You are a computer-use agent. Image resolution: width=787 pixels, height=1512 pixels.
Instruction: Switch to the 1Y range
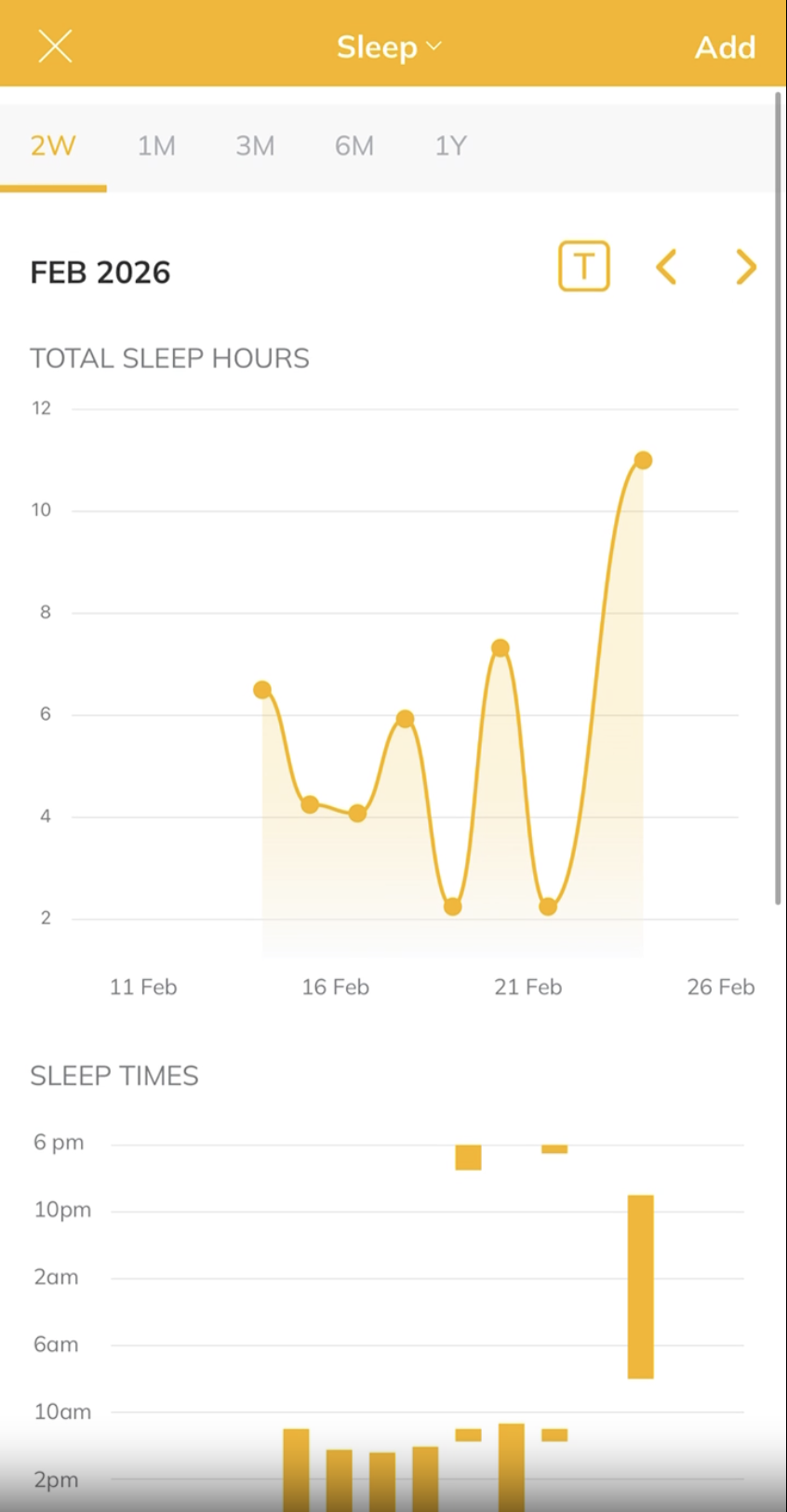(x=451, y=146)
